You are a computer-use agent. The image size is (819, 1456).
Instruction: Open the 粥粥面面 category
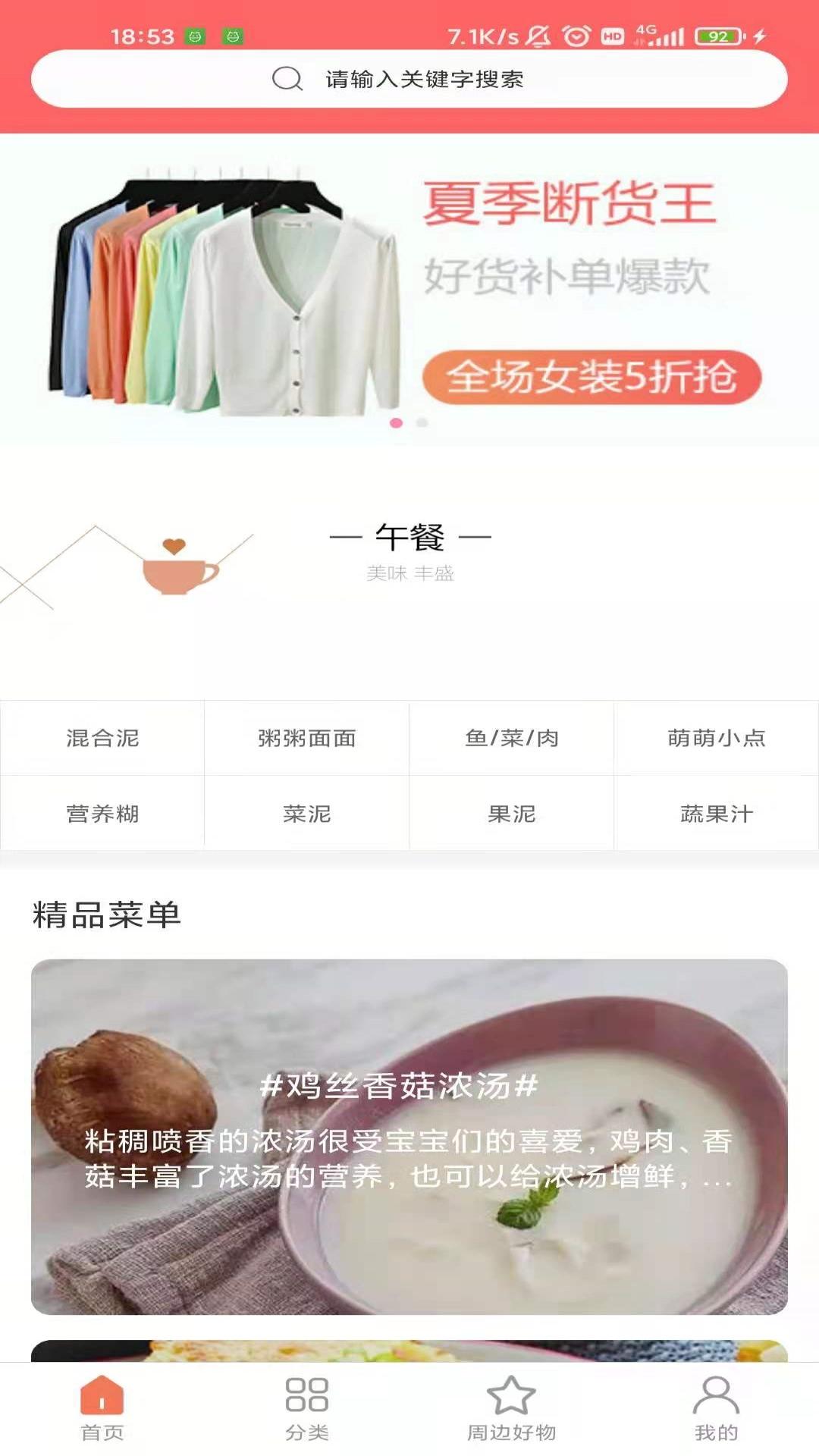coord(307,738)
